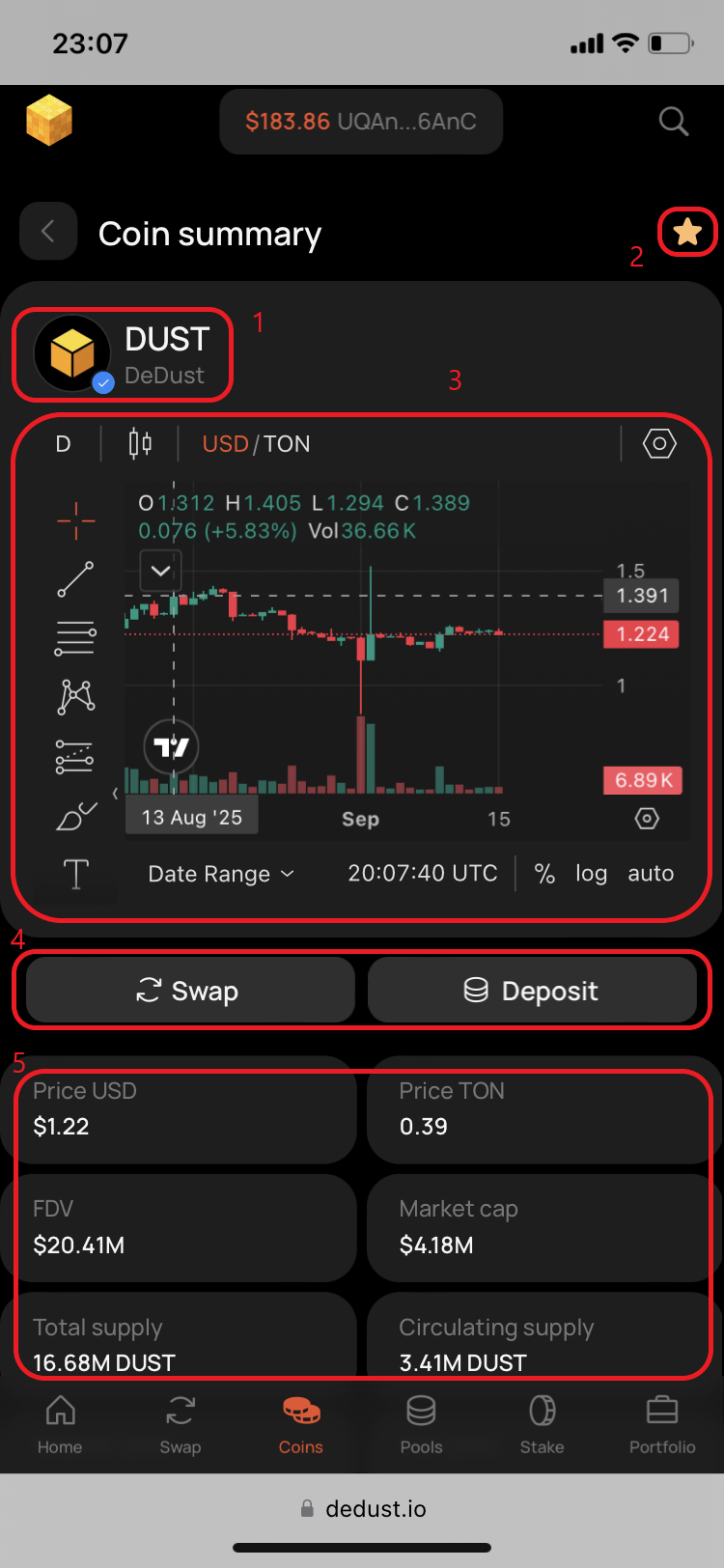Toggle percent scale on the chart
This screenshot has height=1568, width=724.
(544, 874)
